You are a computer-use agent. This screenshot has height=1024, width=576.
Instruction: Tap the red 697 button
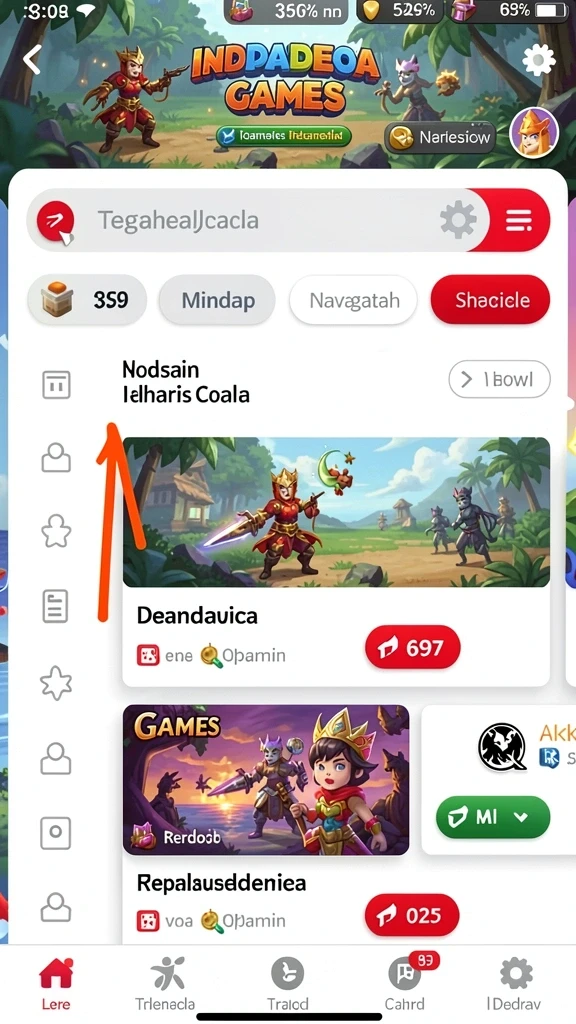[413, 647]
